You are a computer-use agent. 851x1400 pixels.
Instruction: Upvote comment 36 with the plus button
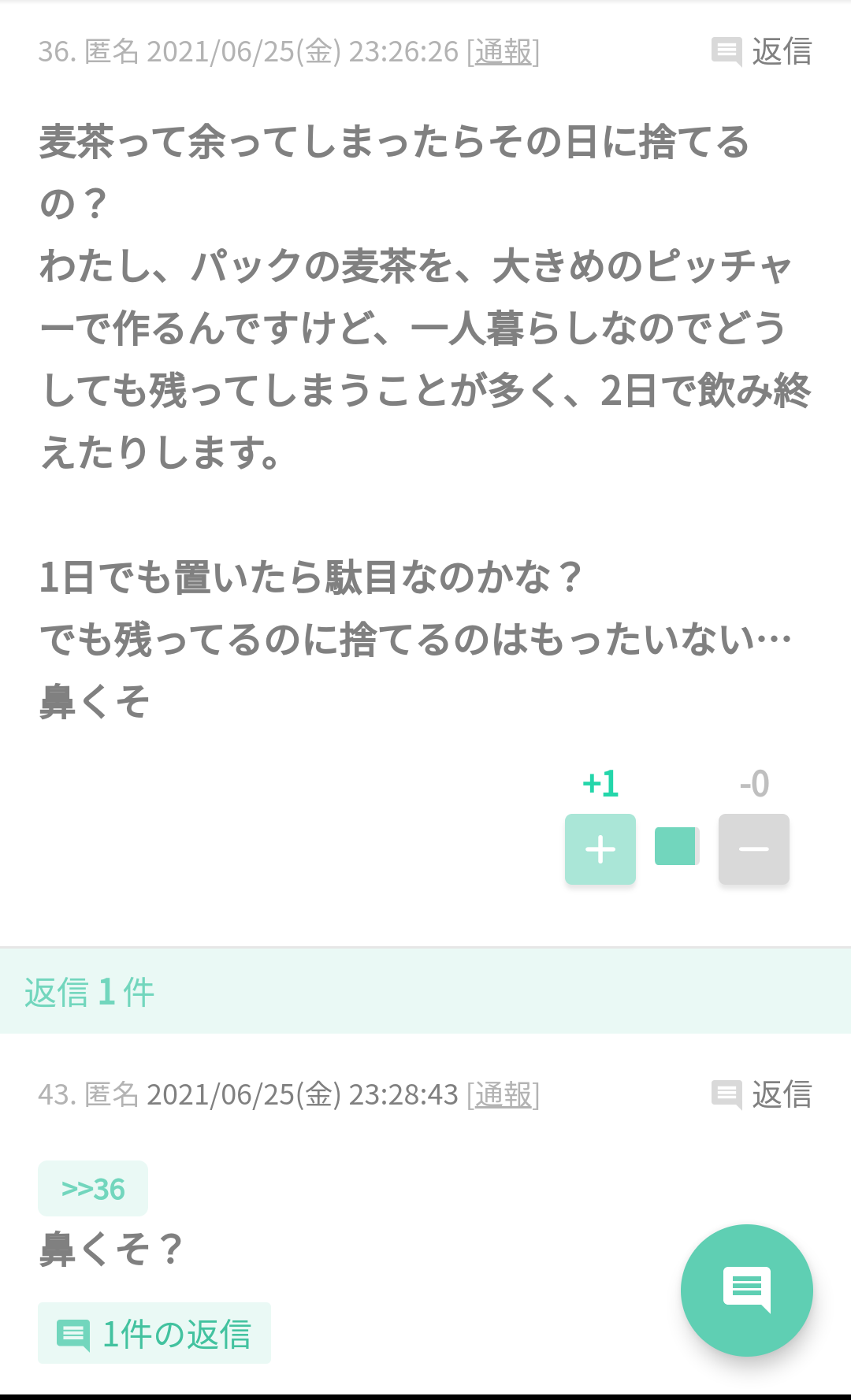click(600, 849)
